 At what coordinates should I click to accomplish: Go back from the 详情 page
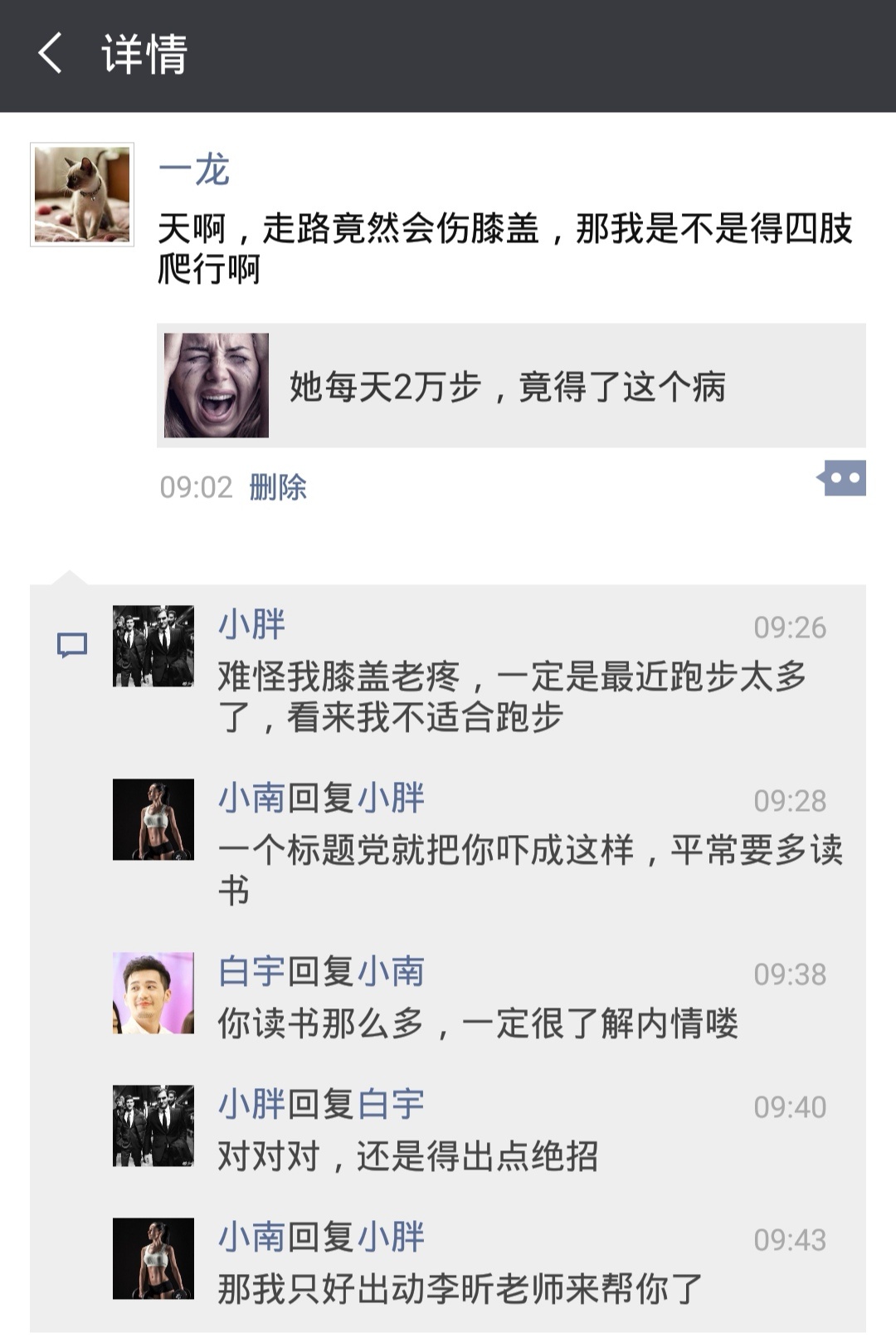(50, 55)
